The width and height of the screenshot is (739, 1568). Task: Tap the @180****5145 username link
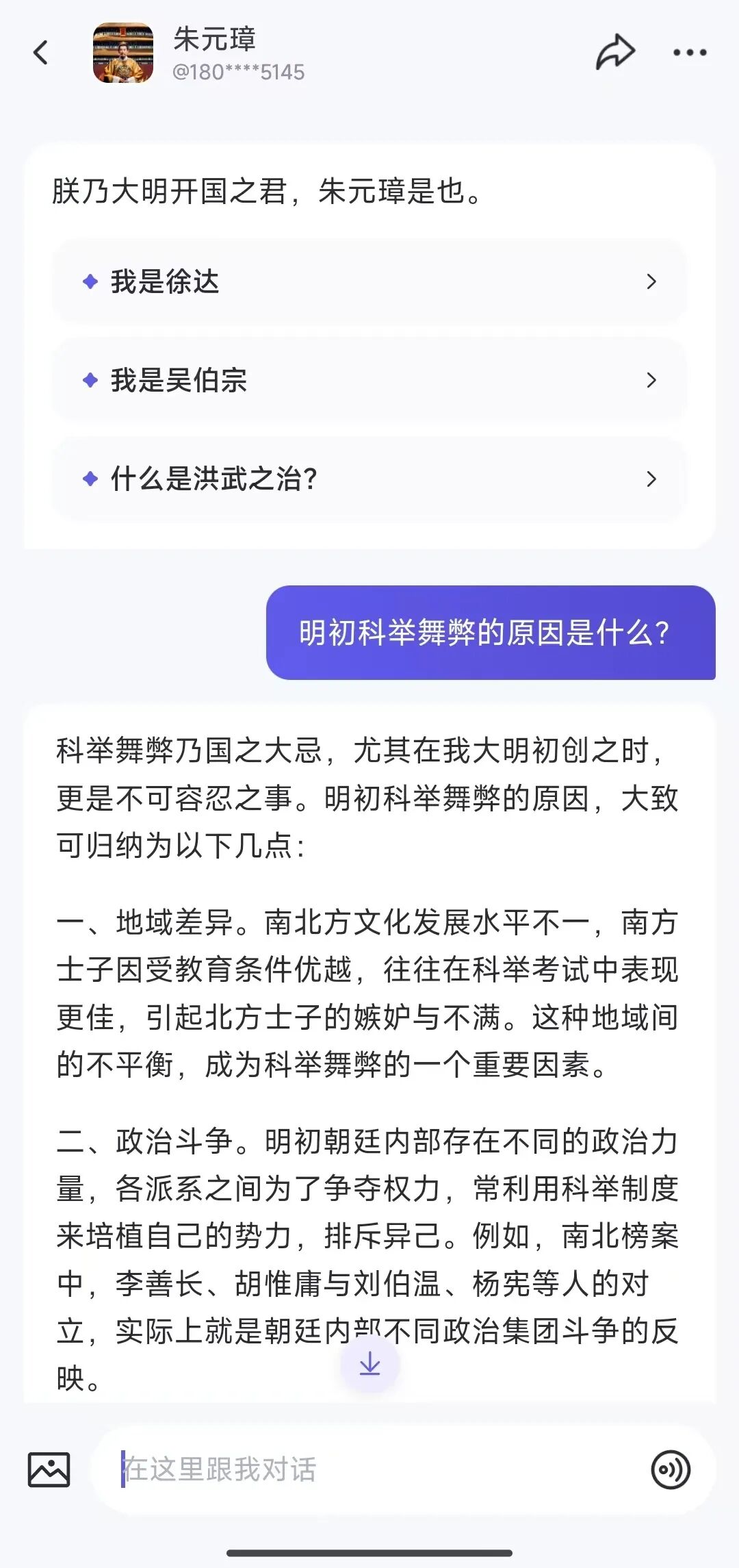pos(239,71)
